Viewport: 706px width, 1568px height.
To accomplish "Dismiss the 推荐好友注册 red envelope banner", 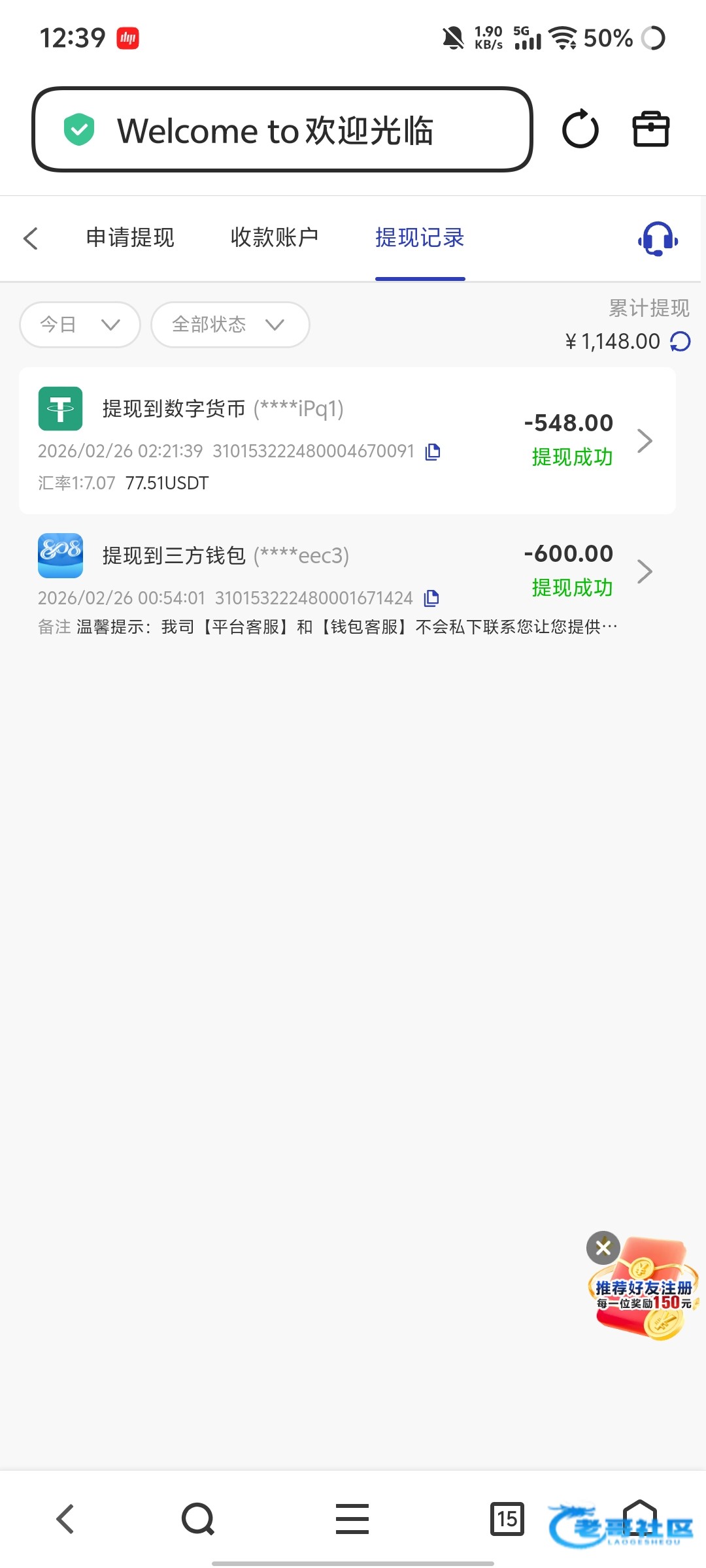I will (x=603, y=1248).
